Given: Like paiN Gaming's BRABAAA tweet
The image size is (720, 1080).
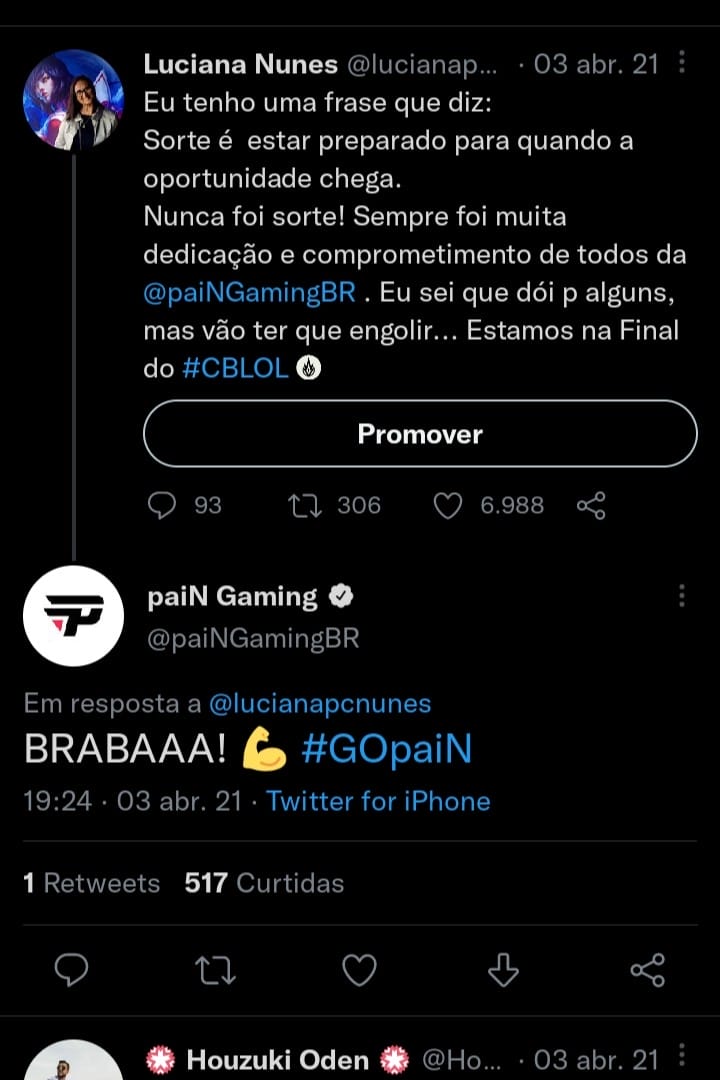Looking at the screenshot, I should click(x=360, y=969).
